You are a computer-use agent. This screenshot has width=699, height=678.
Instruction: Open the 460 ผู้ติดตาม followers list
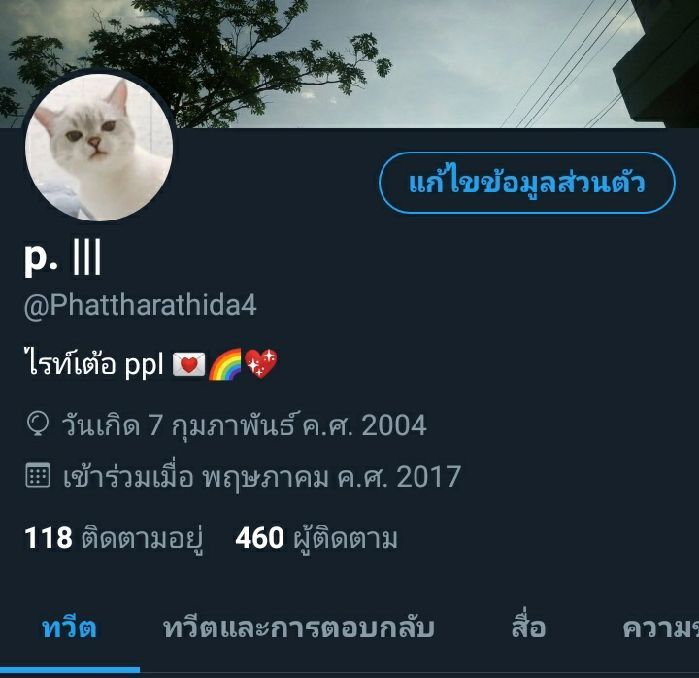[x=316, y=539]
